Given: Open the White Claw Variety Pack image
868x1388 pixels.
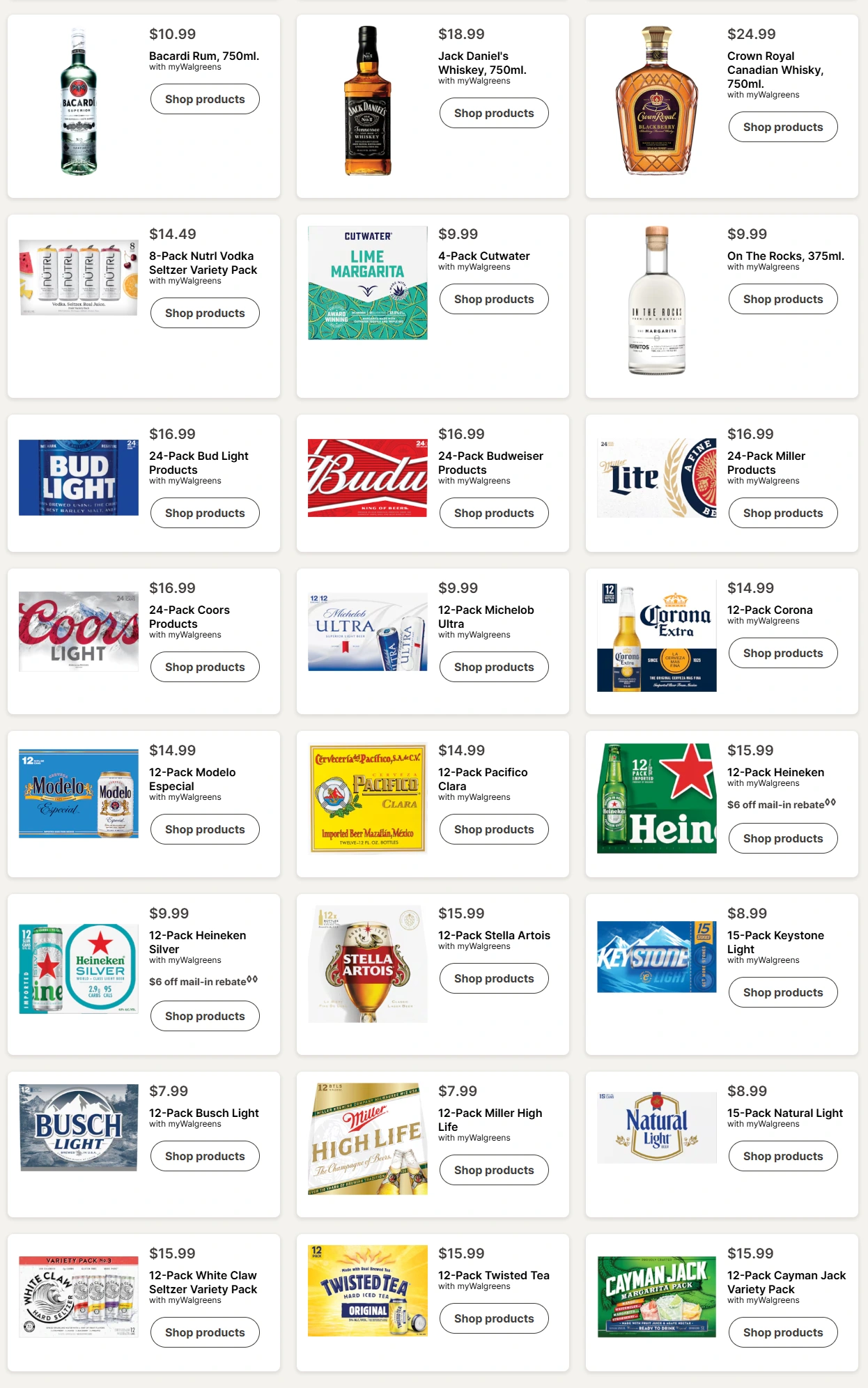Looking at the screenshot, I should click(79, 1297).
